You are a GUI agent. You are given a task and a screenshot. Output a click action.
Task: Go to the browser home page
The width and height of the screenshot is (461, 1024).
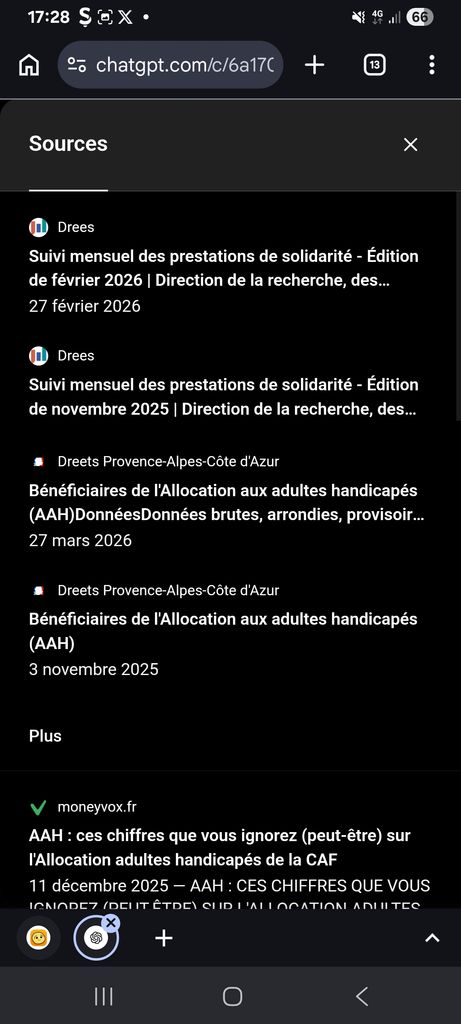coord(29,65)
